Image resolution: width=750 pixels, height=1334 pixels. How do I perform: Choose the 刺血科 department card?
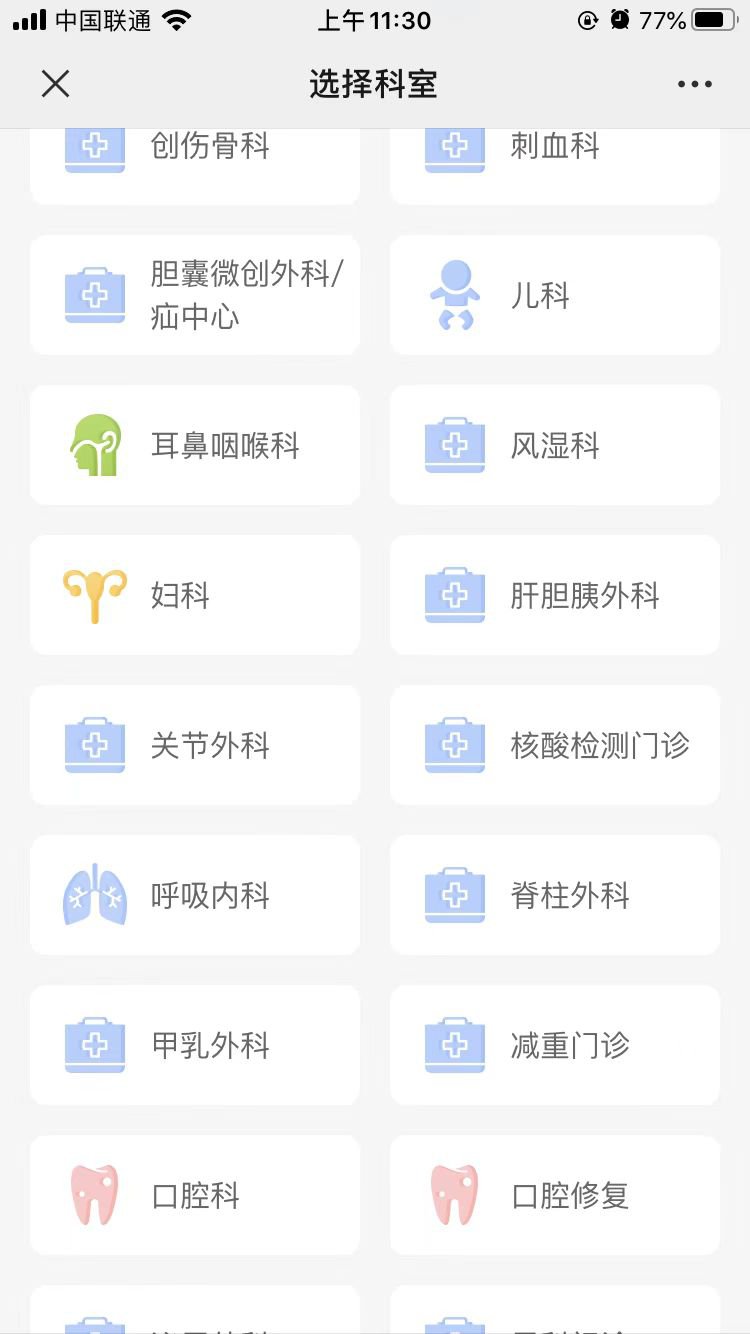555,165
